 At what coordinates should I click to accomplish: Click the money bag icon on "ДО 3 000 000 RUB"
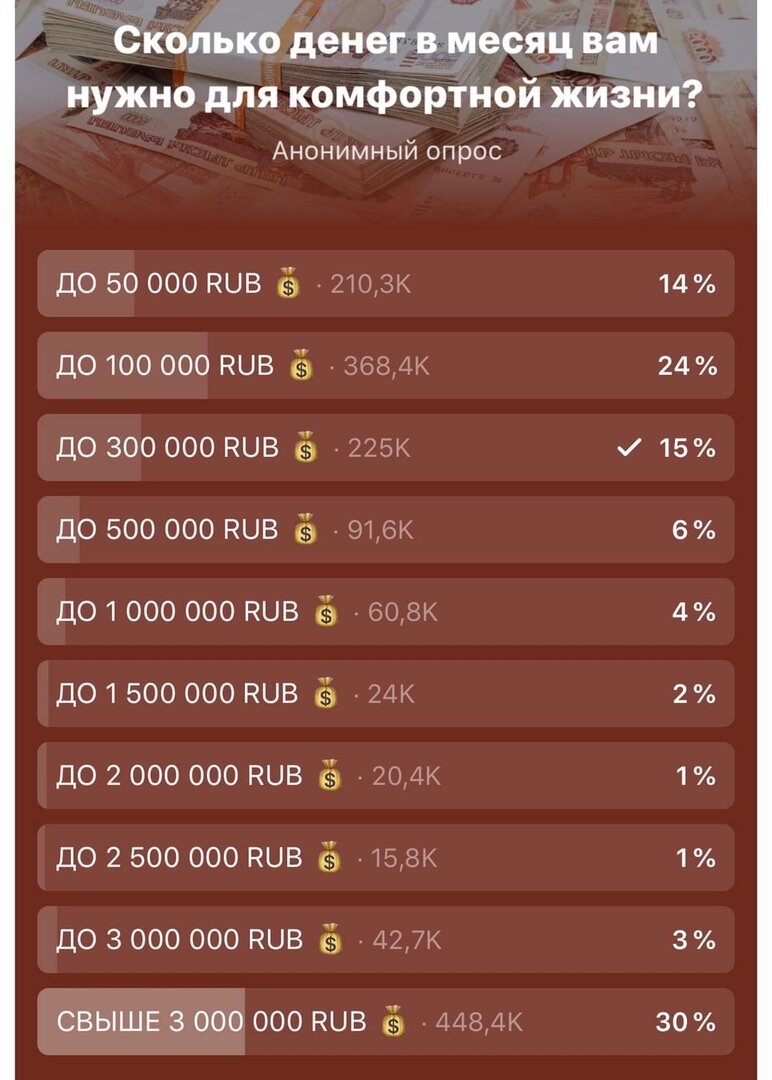point(330,940)
